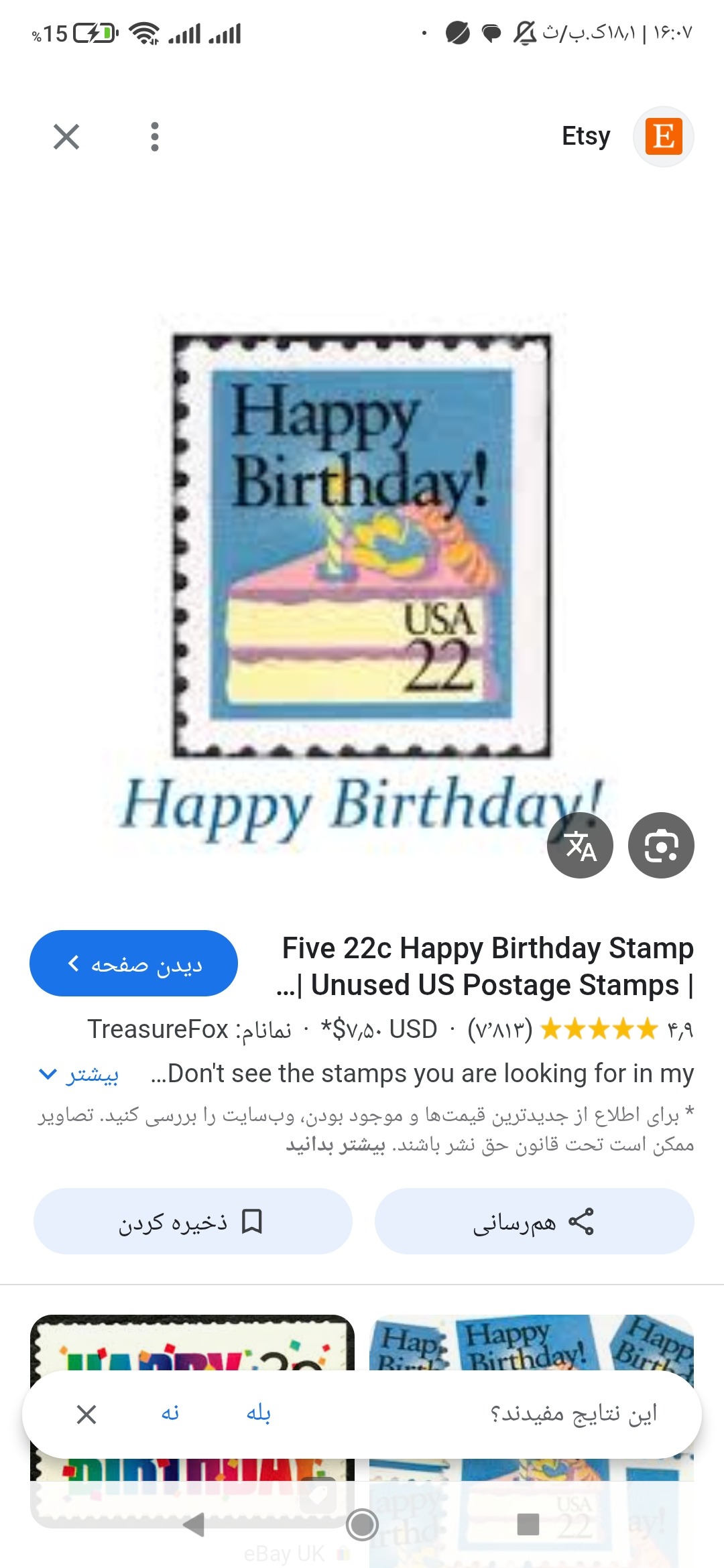Dismiss the feedback prompt
The height and width of the screenshot is (1568, 724).
(x=86, y=1415)
